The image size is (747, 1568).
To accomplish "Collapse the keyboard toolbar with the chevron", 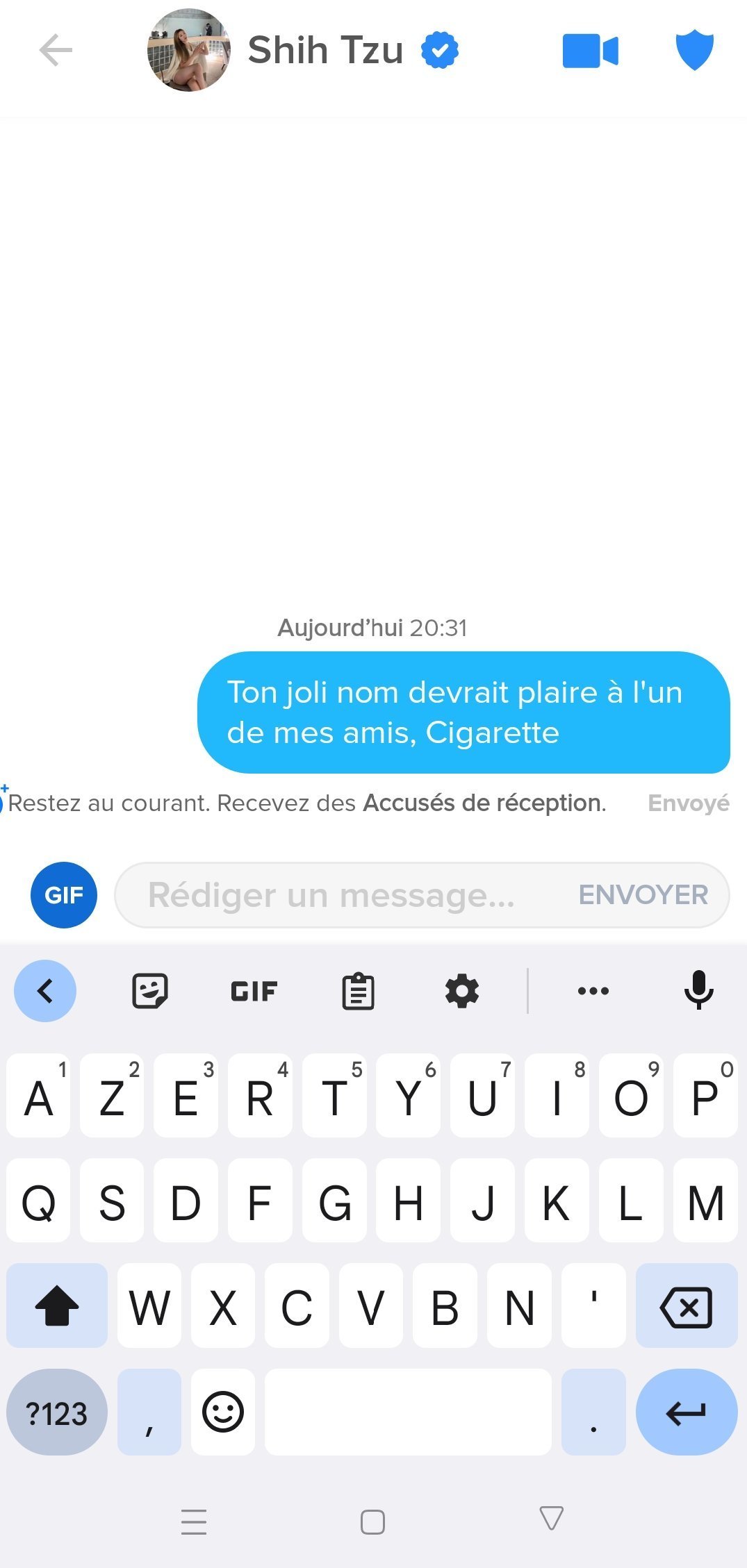I will [45, 991].
